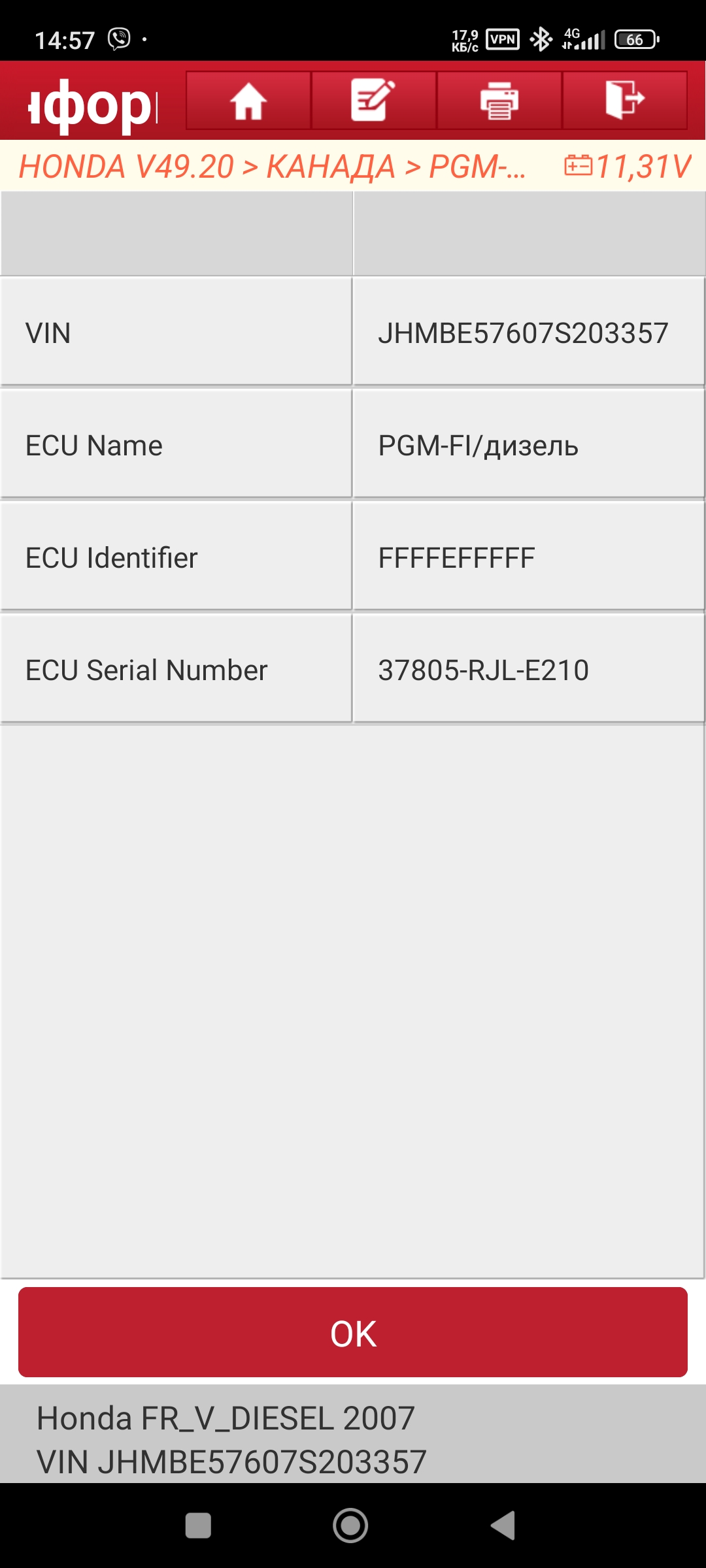Exit the diagnostic session via exit icon

pos(624,101)
